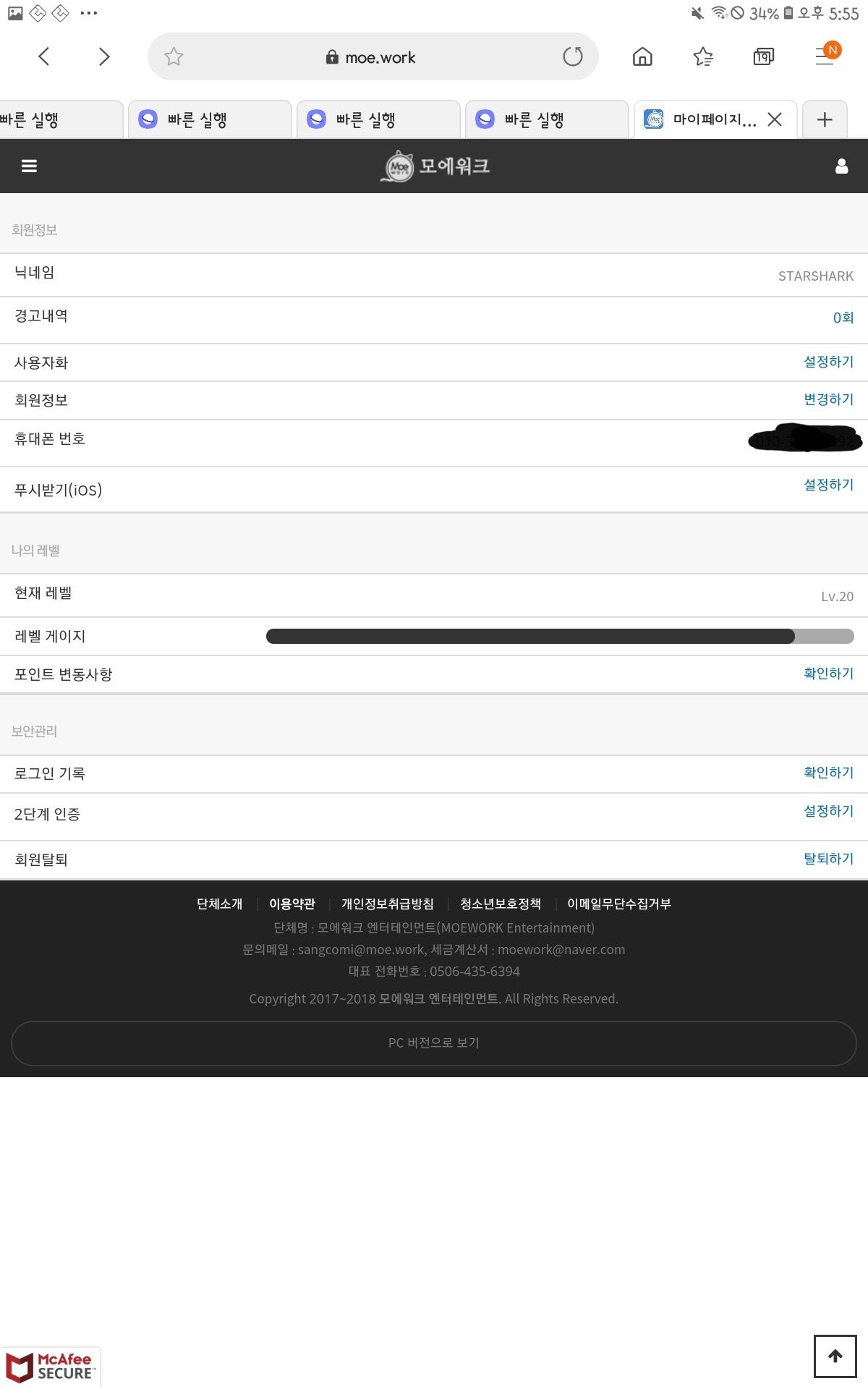Open the browser home page
The image size is (868, 1389).
click(642, 56)
